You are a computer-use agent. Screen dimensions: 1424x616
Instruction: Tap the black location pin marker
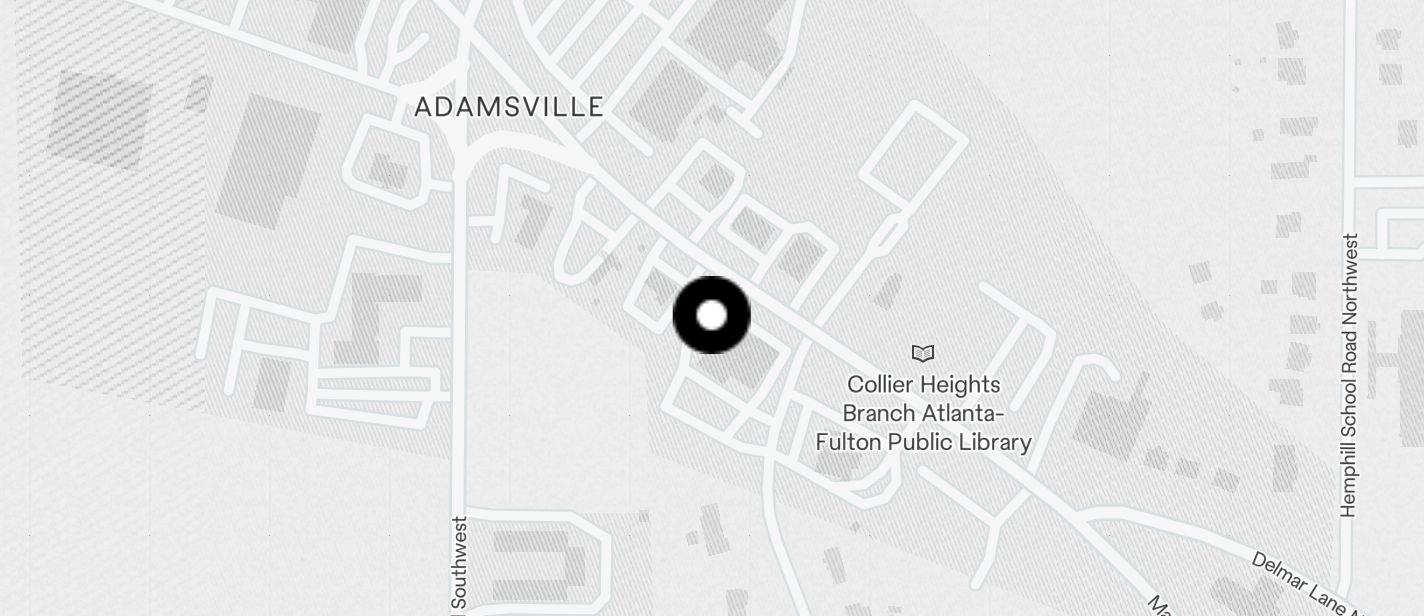711,315
